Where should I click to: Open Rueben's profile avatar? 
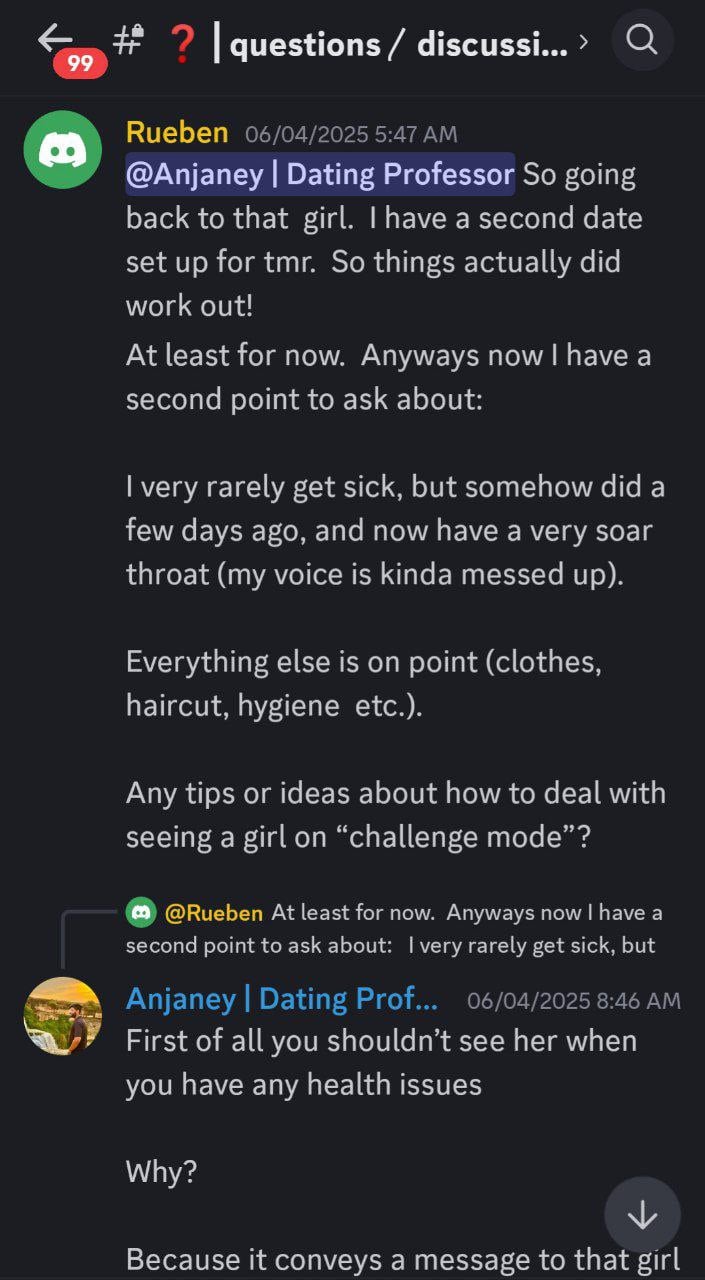click(x=63, y=149)
